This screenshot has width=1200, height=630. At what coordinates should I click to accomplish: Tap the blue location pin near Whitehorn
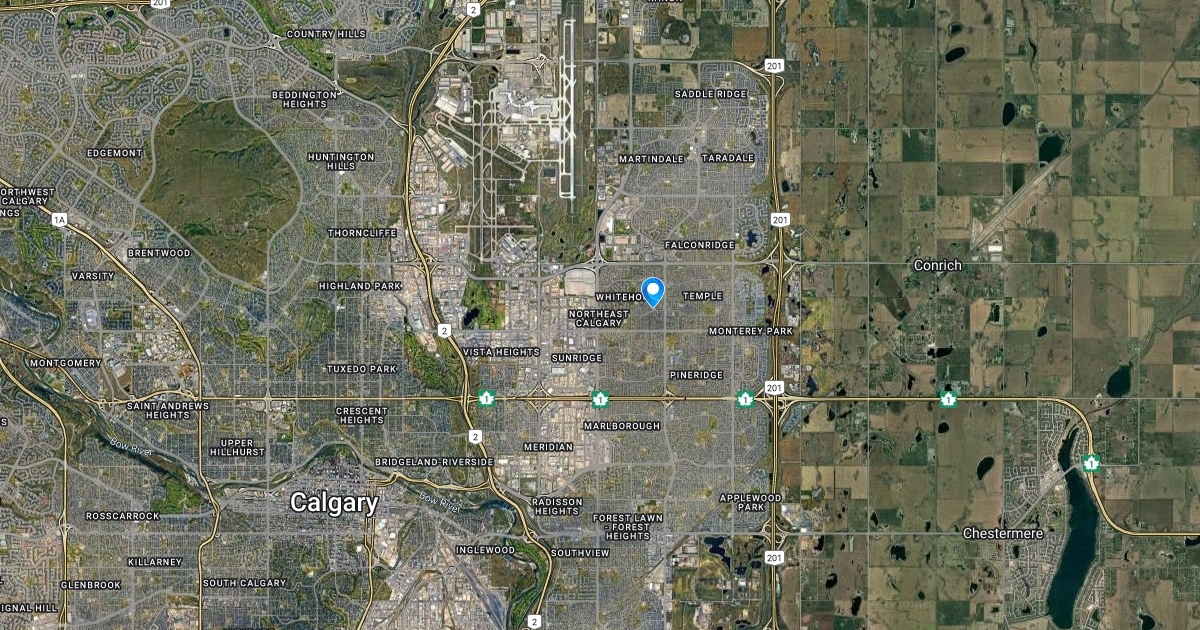tap(653, 291)
